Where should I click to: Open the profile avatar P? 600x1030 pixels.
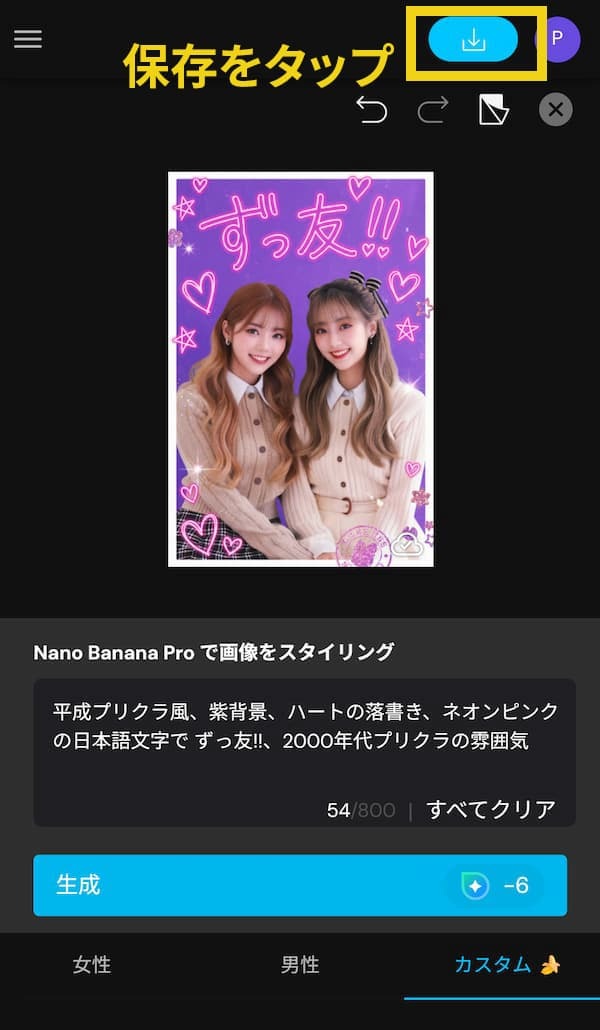click(557, 40)
